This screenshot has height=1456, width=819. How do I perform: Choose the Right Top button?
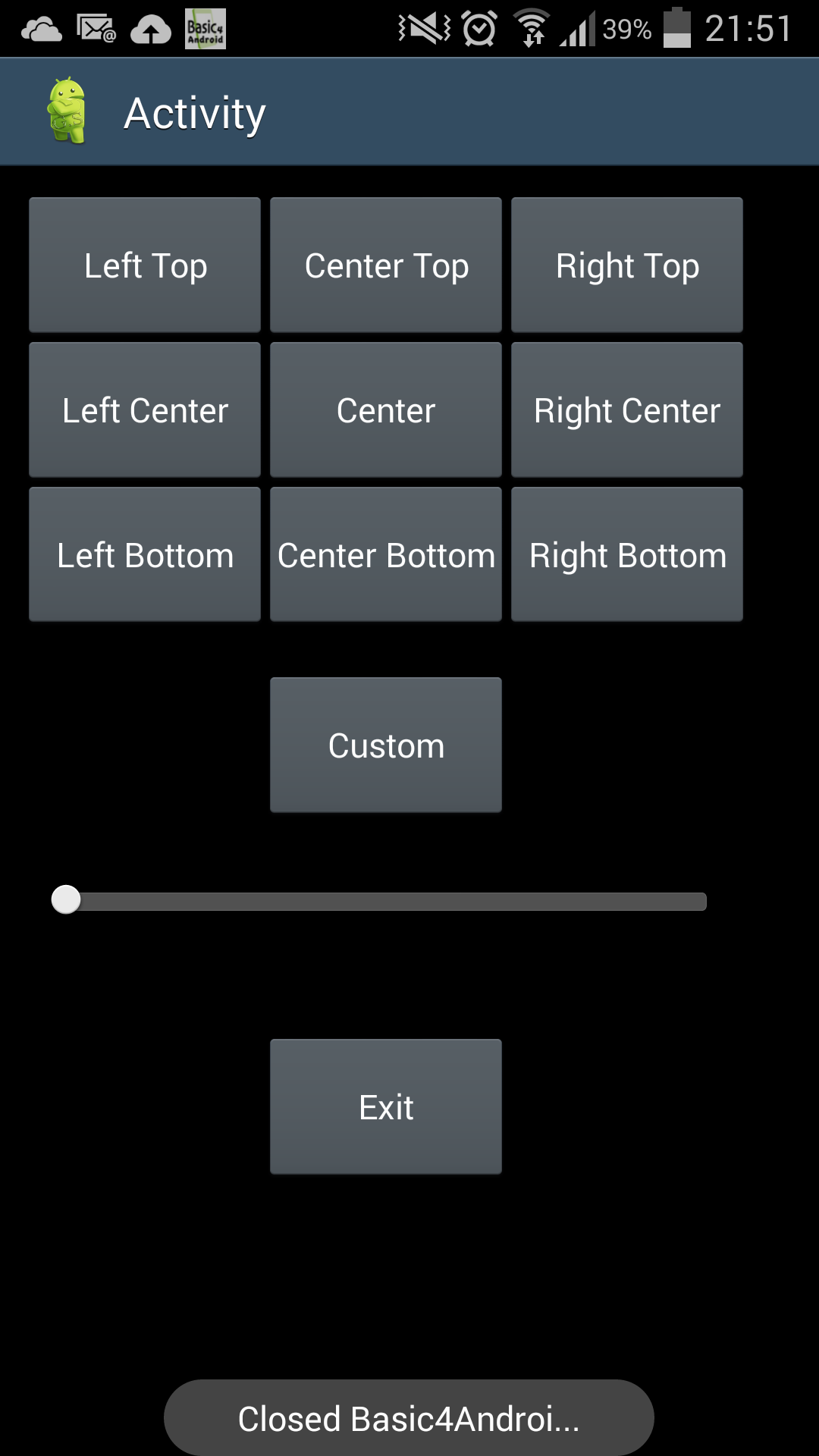coord(627,265)
